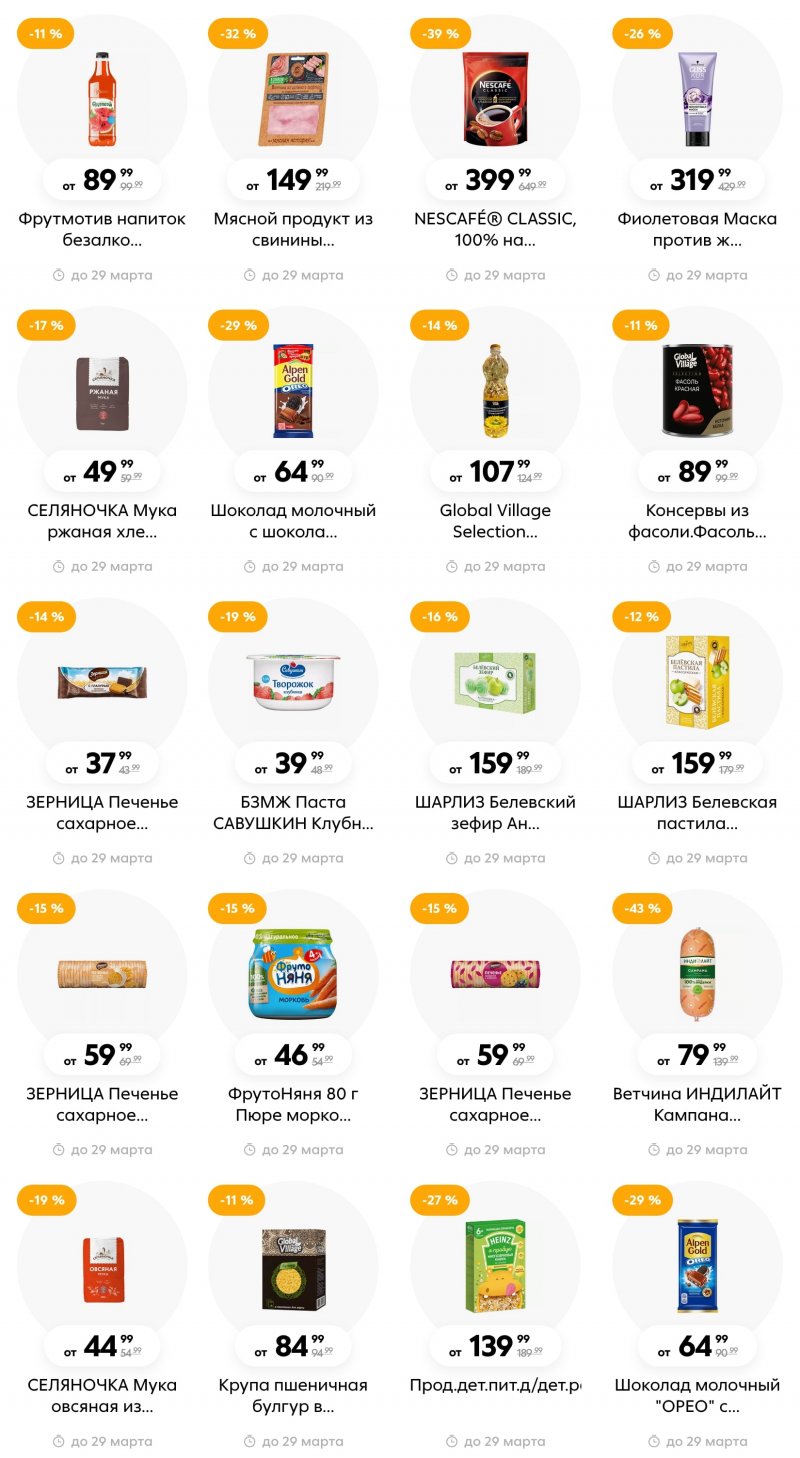Select БЗМЖ Паста САВУШКИН item
800x1458 pixels.
293,684
